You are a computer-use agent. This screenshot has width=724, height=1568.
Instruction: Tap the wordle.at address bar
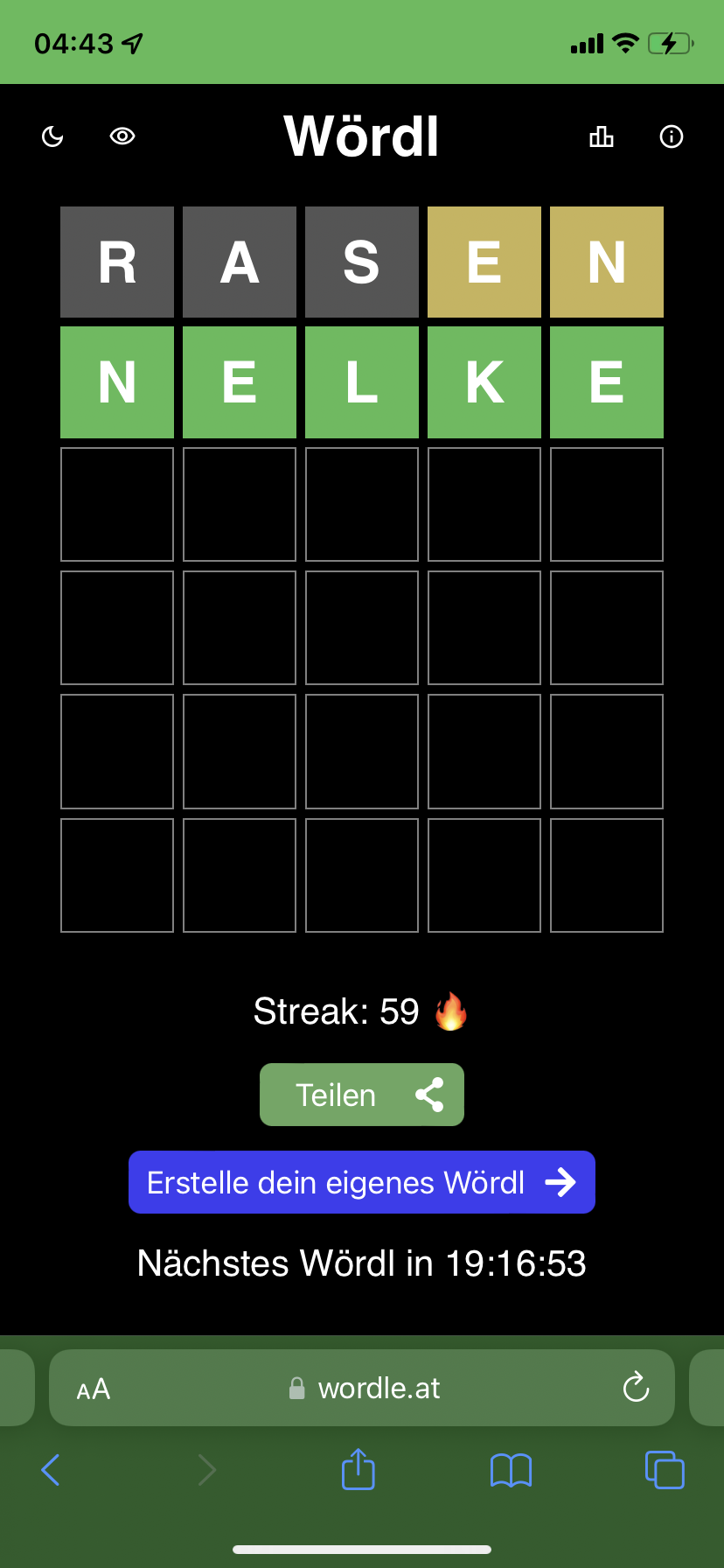click(x=362, y=1388)
